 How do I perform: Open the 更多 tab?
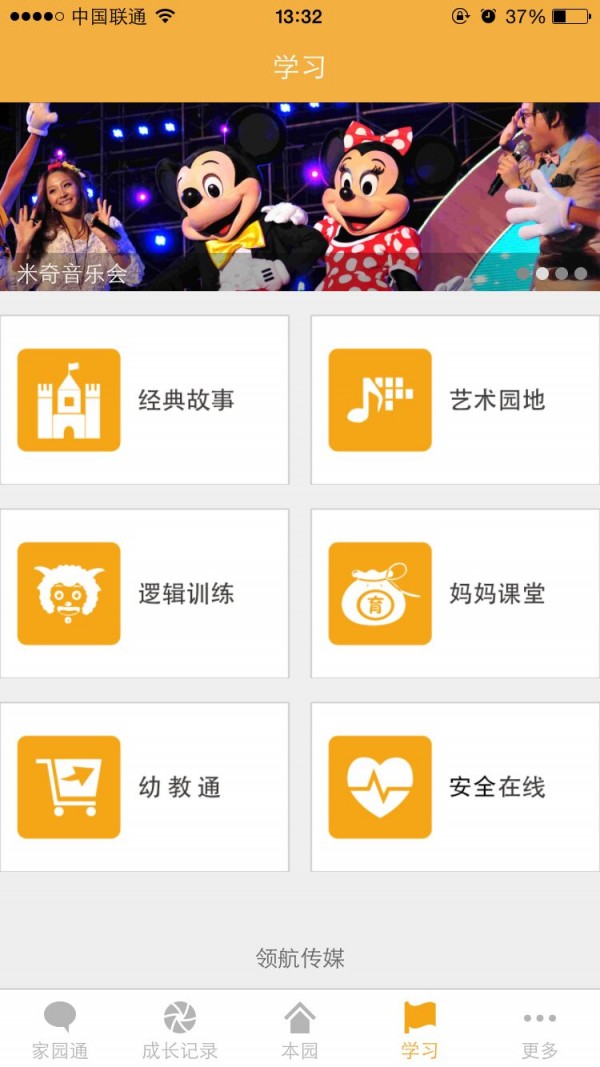tap(540, 1030)
